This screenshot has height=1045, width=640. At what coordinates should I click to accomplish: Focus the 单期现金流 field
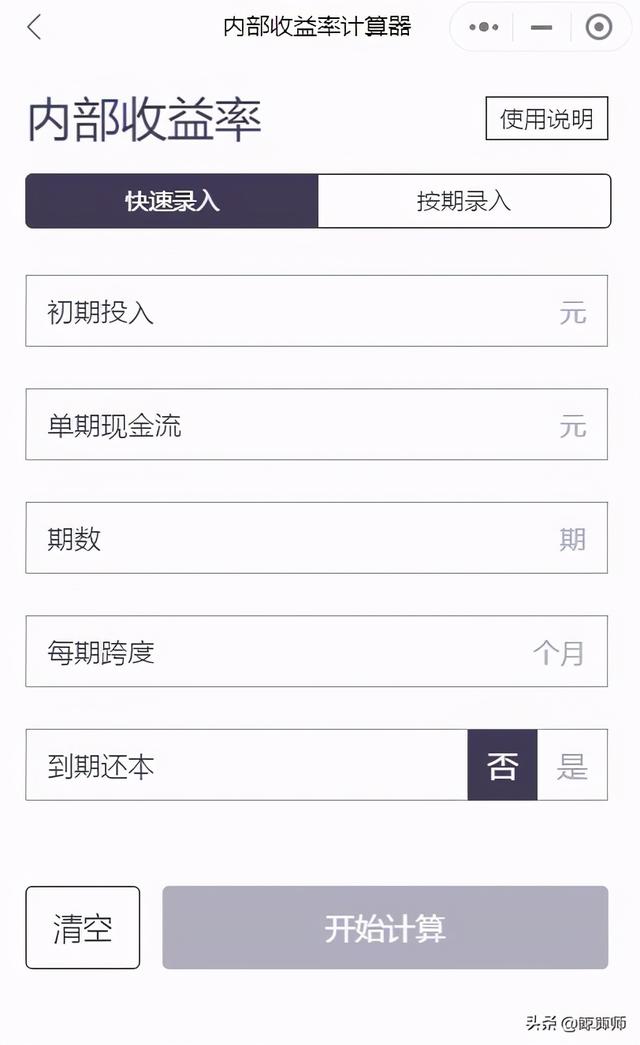(300, 425)
